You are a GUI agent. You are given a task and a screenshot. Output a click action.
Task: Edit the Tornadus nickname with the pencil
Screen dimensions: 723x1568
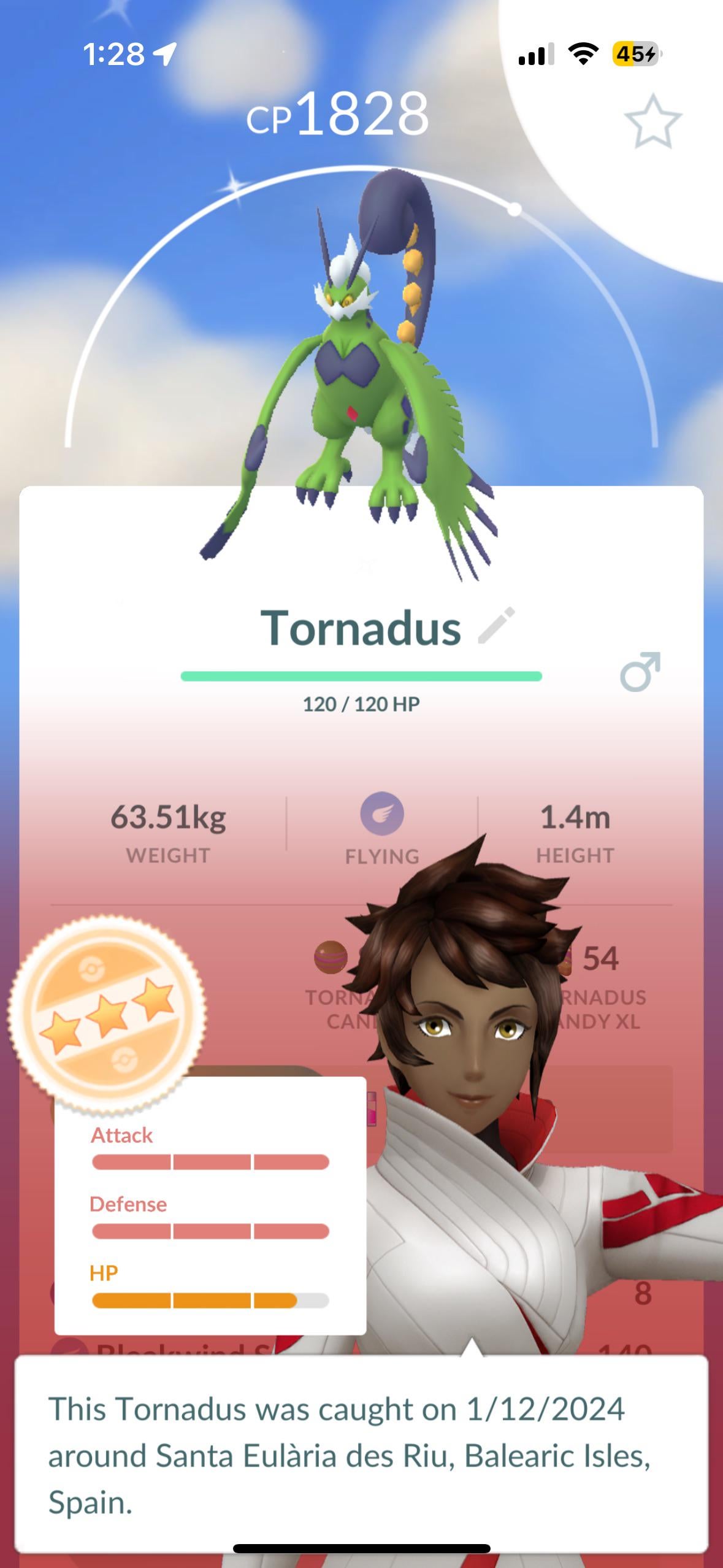pyautogui.click(x=496, y=626)
